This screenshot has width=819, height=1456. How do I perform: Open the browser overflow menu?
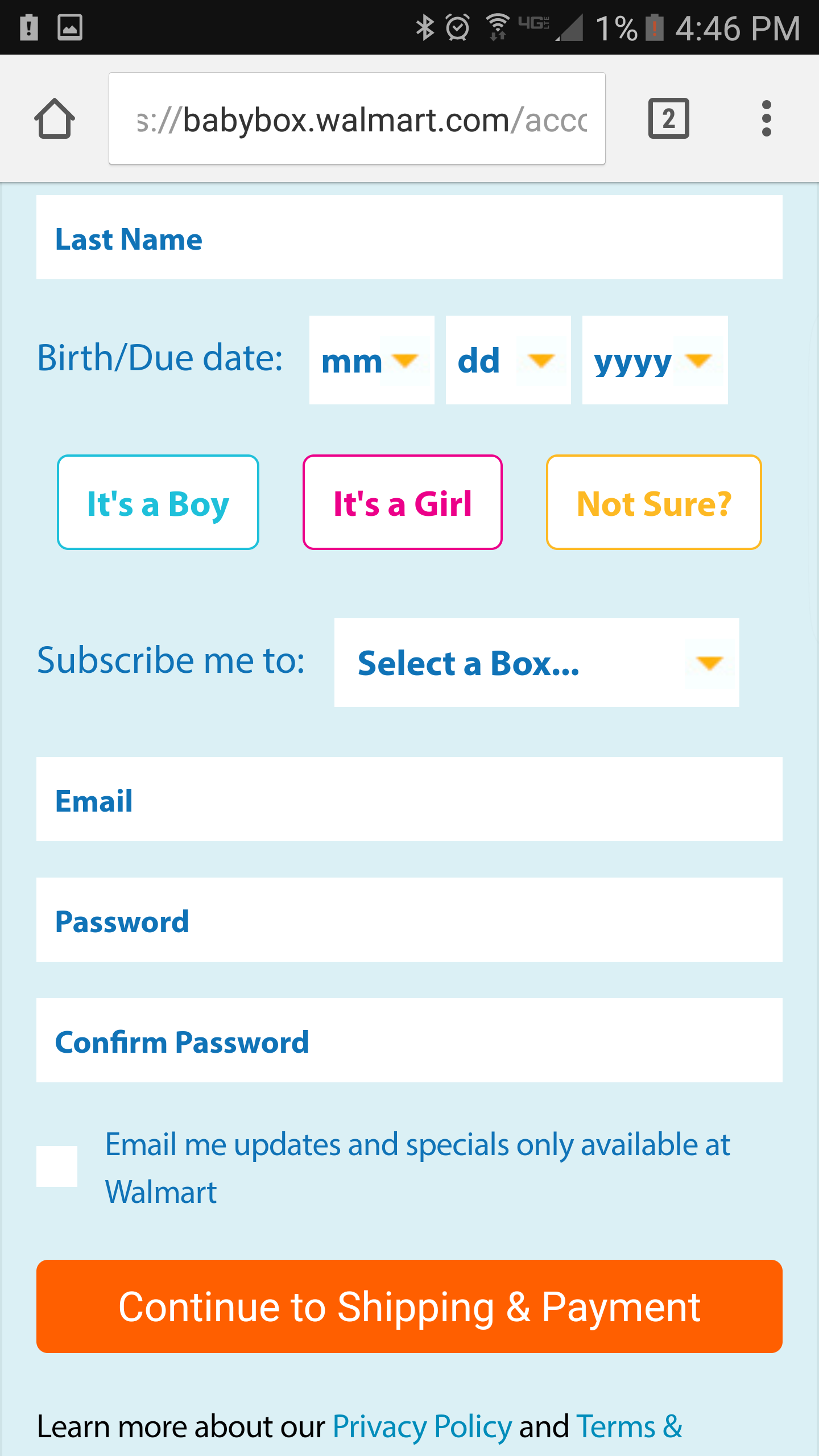767,118
